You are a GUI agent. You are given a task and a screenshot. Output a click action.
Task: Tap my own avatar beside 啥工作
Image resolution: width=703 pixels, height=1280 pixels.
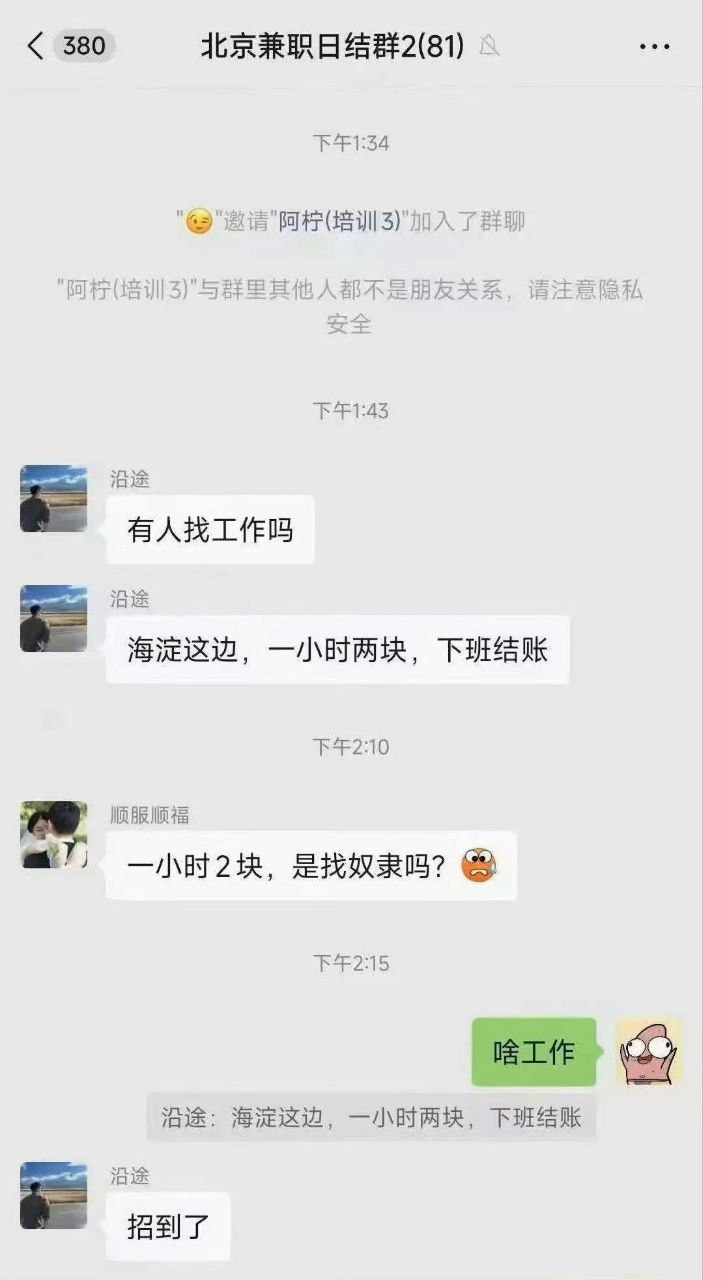click(649, 1051)
